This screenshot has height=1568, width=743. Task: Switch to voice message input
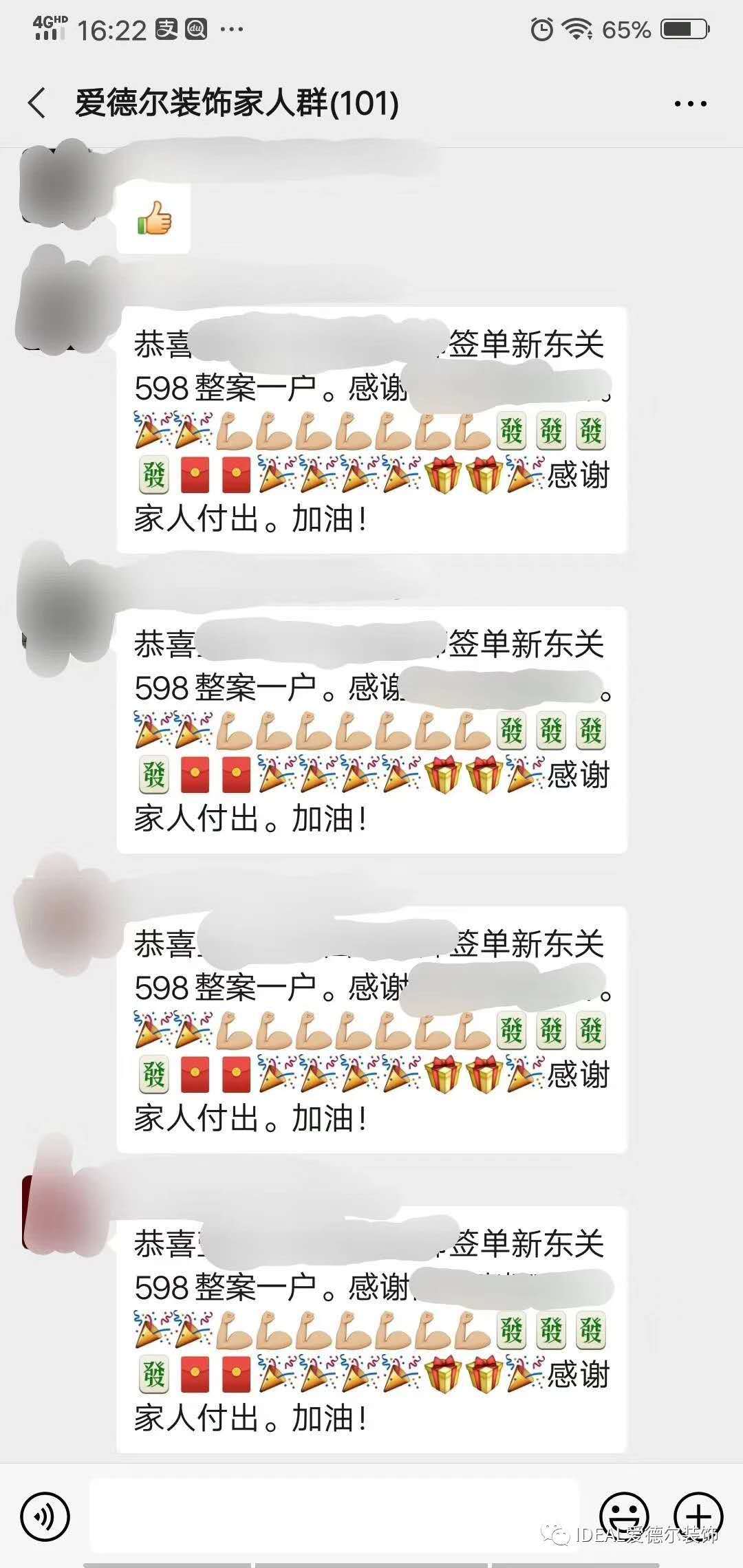(x=45, y=1516)
